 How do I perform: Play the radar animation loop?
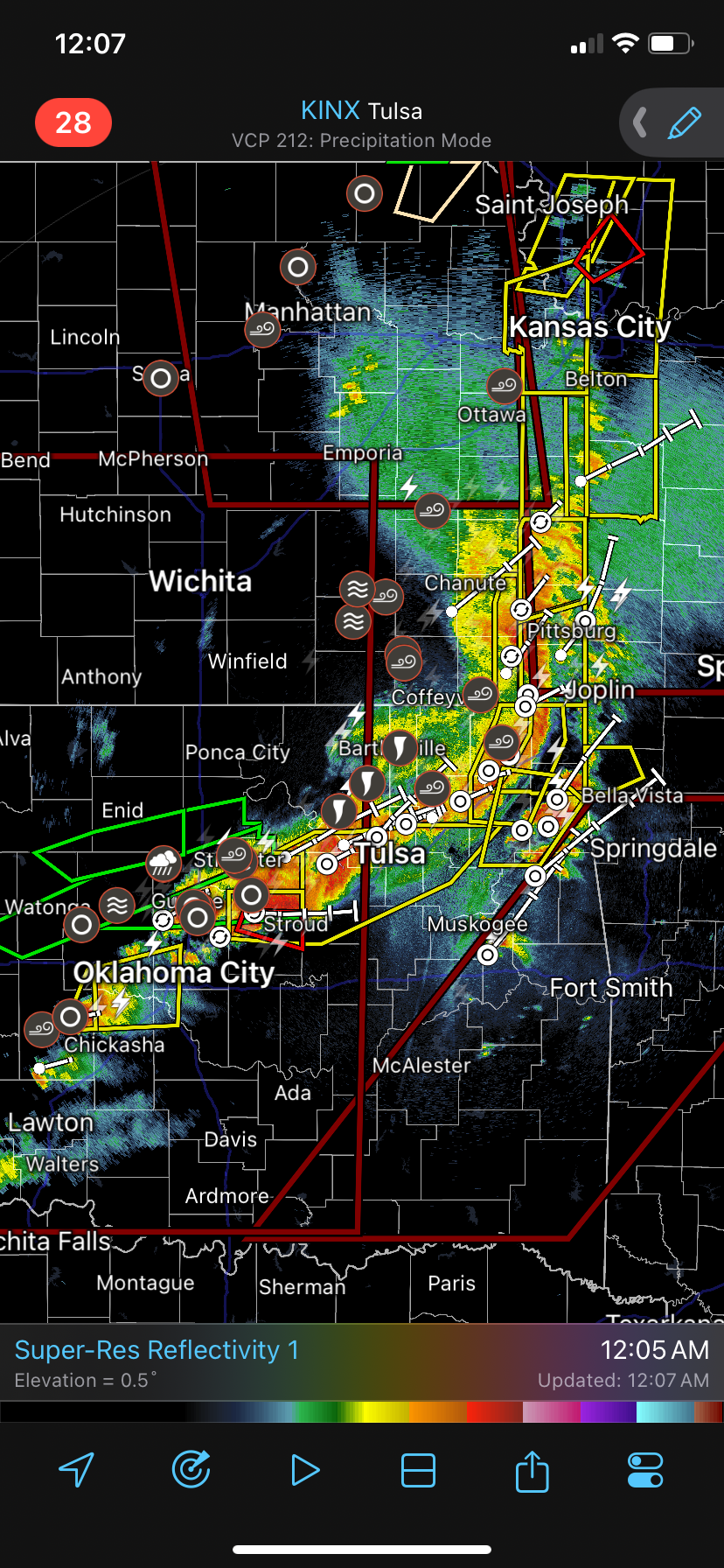304,1470
